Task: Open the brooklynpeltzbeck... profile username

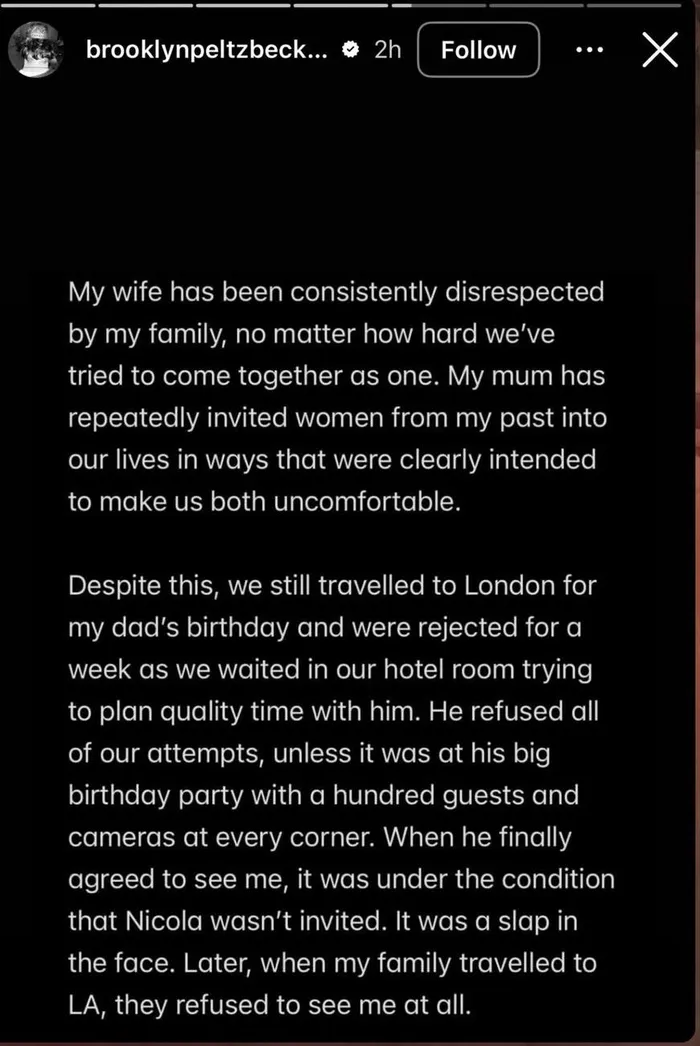Action: [206, 50]
